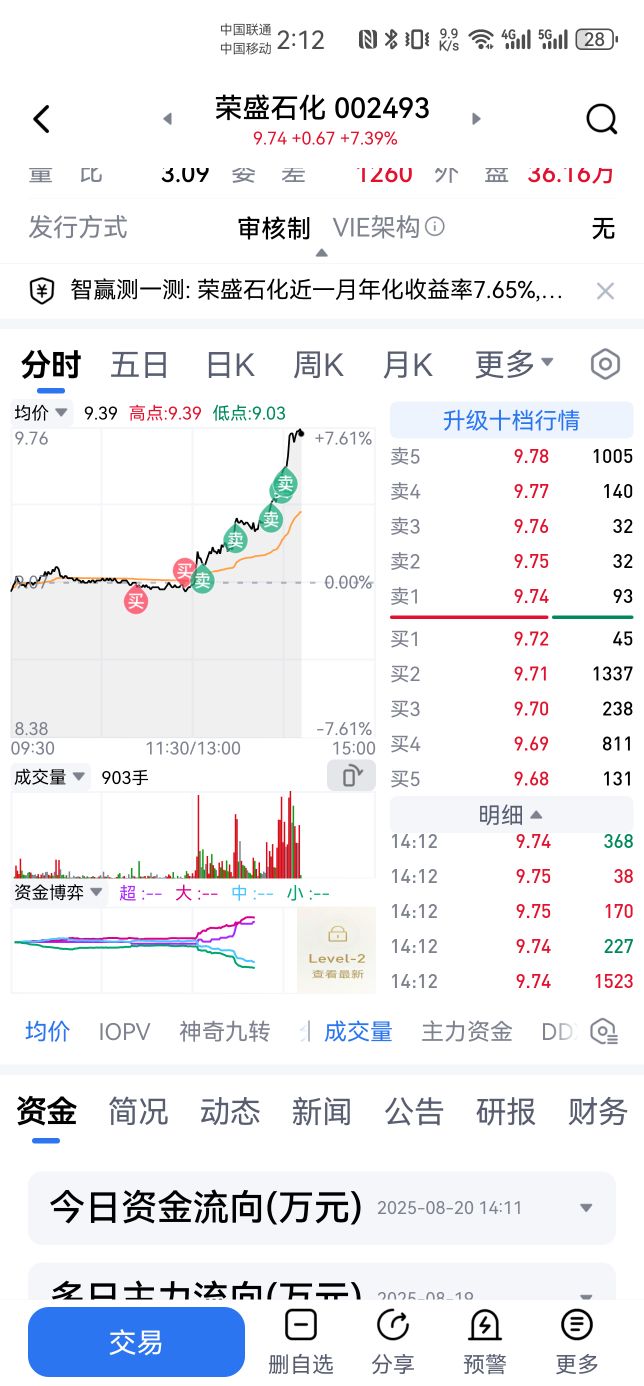This screenshot has width=644, height=1386.
Task: Switch to the previous stock arrow
Action: pos(168,119)
